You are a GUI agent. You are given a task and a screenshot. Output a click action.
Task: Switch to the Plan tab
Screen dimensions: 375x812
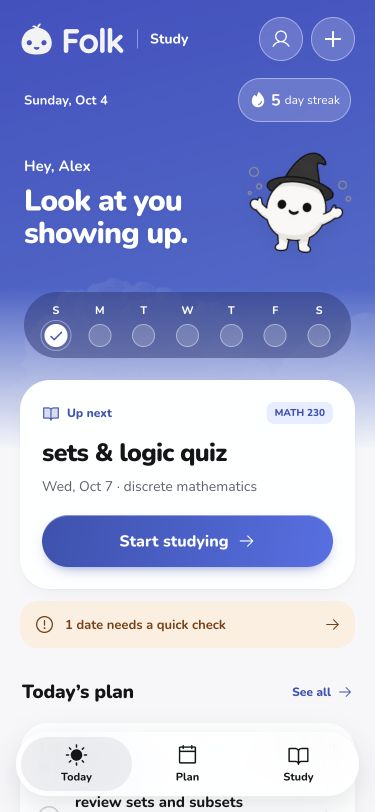coord(188,764)
